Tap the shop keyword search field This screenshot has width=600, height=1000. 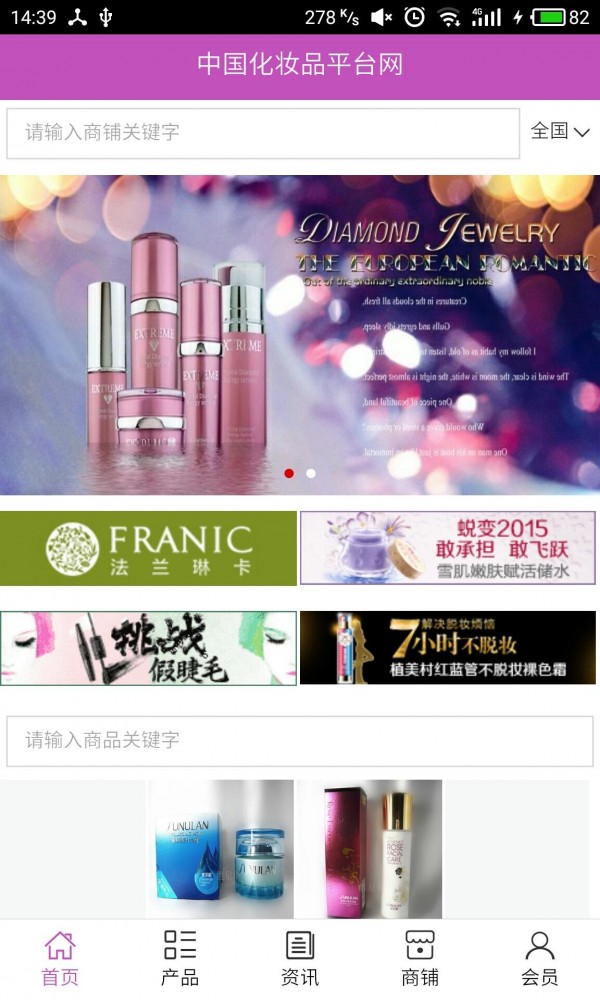pyautogui.click(x=263, y=133)
